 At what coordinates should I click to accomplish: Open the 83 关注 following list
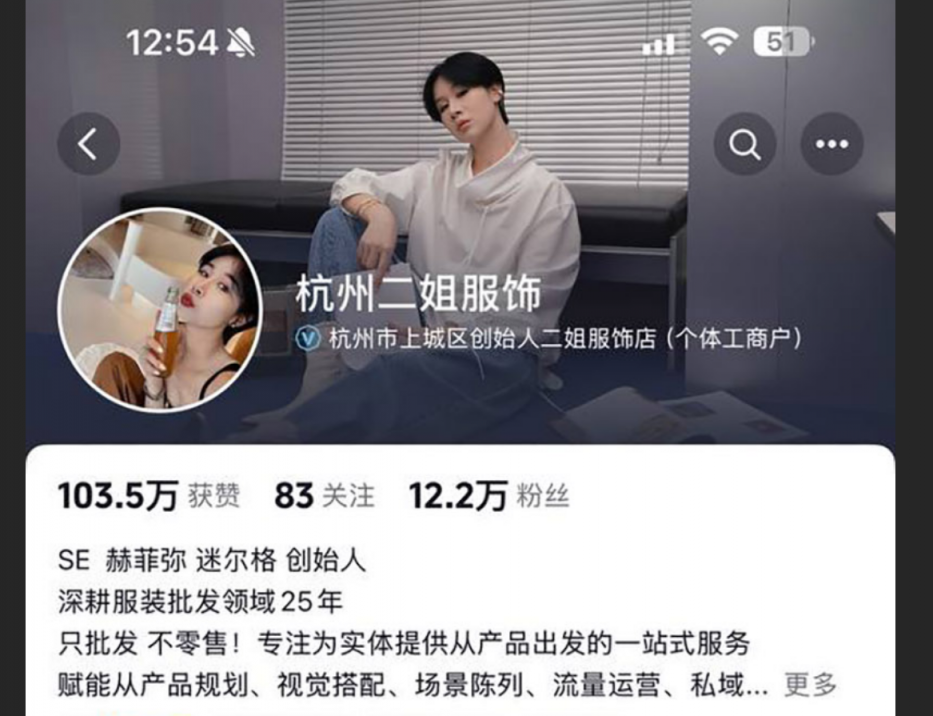click(324, 495)
